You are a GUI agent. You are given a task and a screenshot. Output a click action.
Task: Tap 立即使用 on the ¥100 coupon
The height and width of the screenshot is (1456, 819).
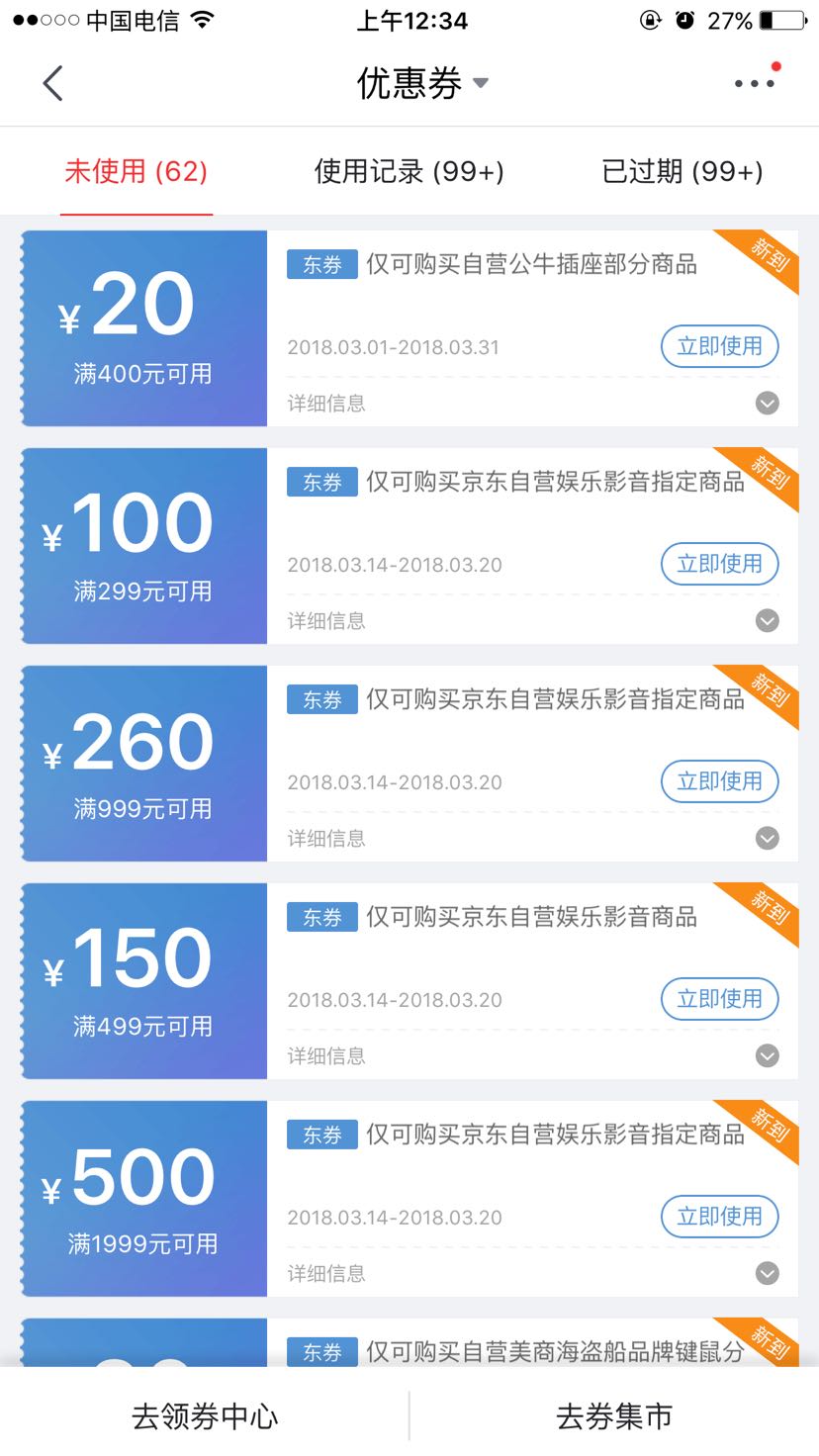coord(719,564)
